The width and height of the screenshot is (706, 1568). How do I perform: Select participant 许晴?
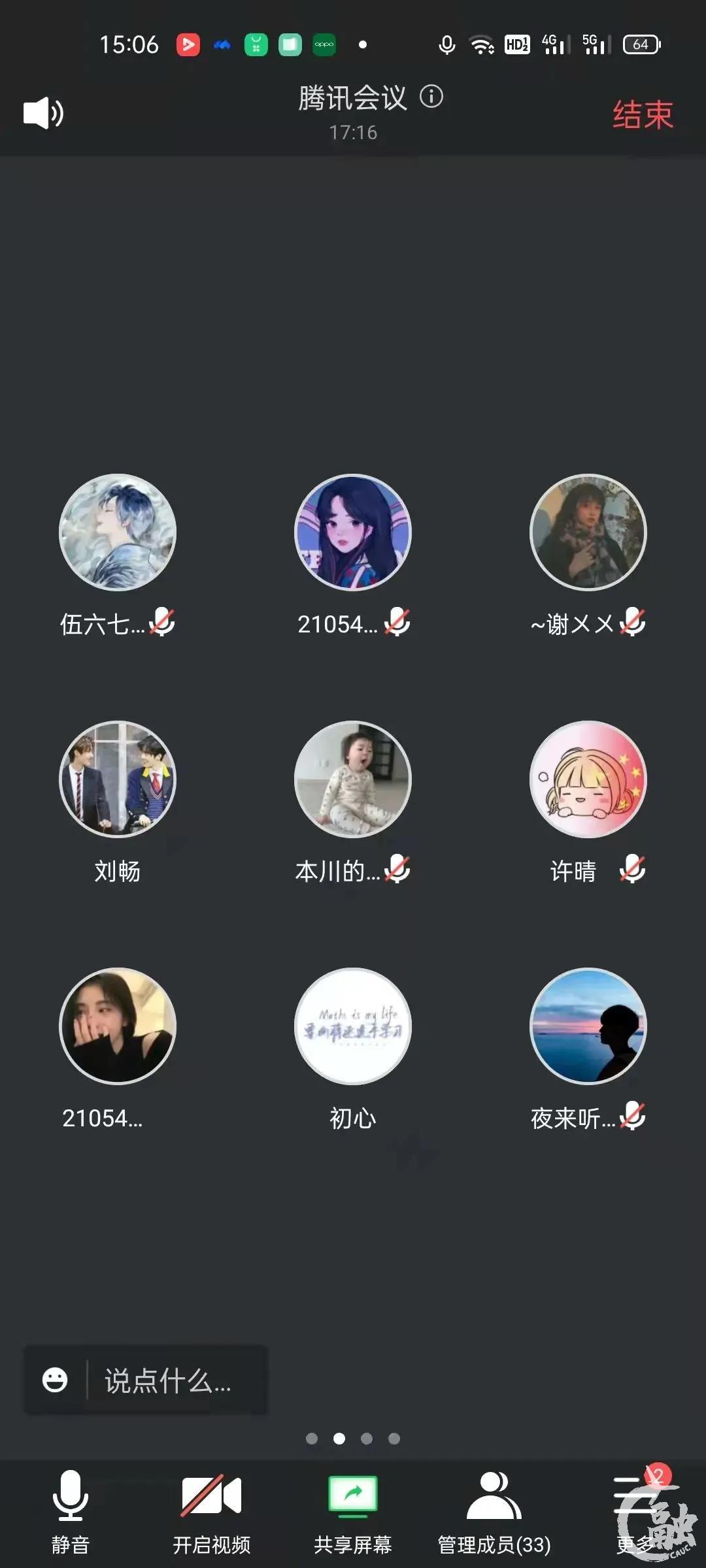pos(588,779)
